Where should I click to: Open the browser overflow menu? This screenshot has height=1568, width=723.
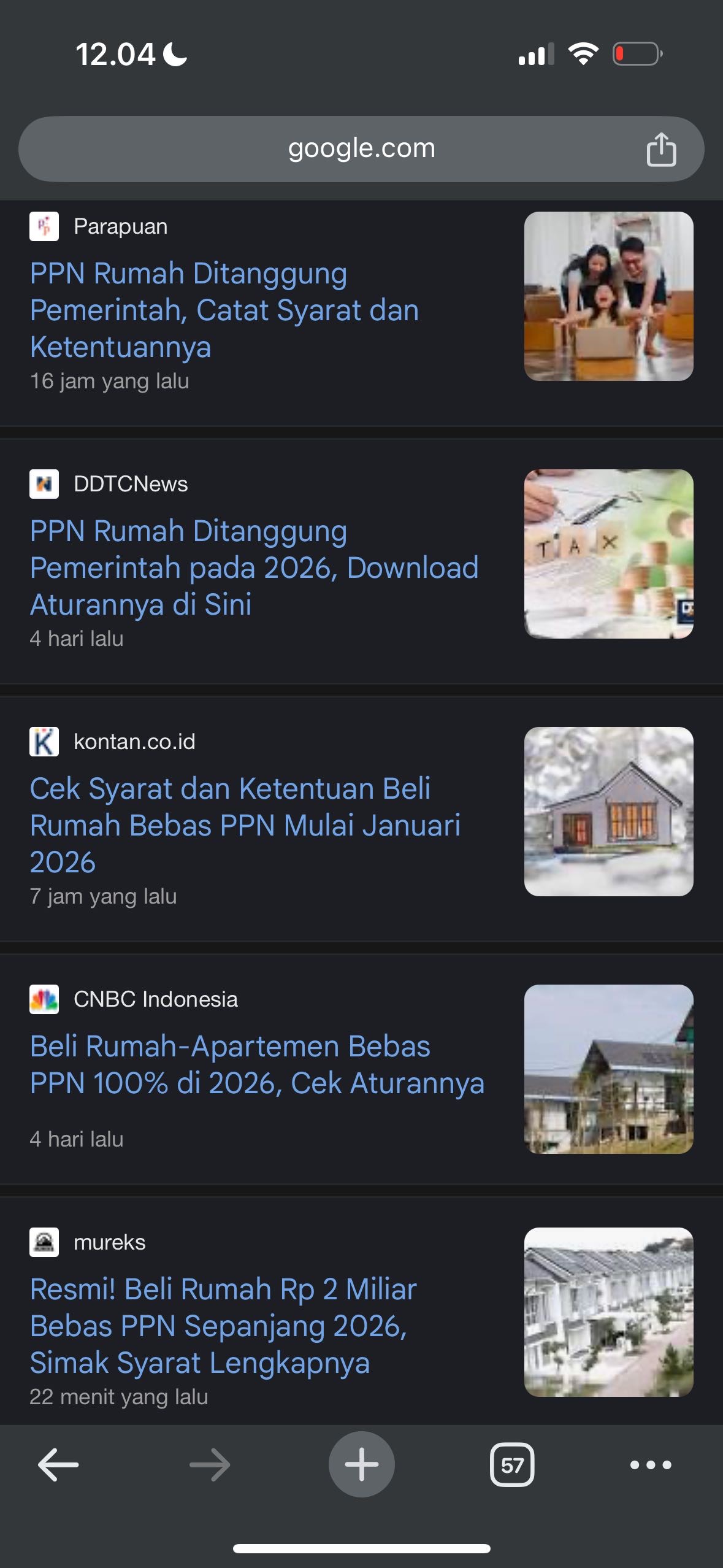651,1465
